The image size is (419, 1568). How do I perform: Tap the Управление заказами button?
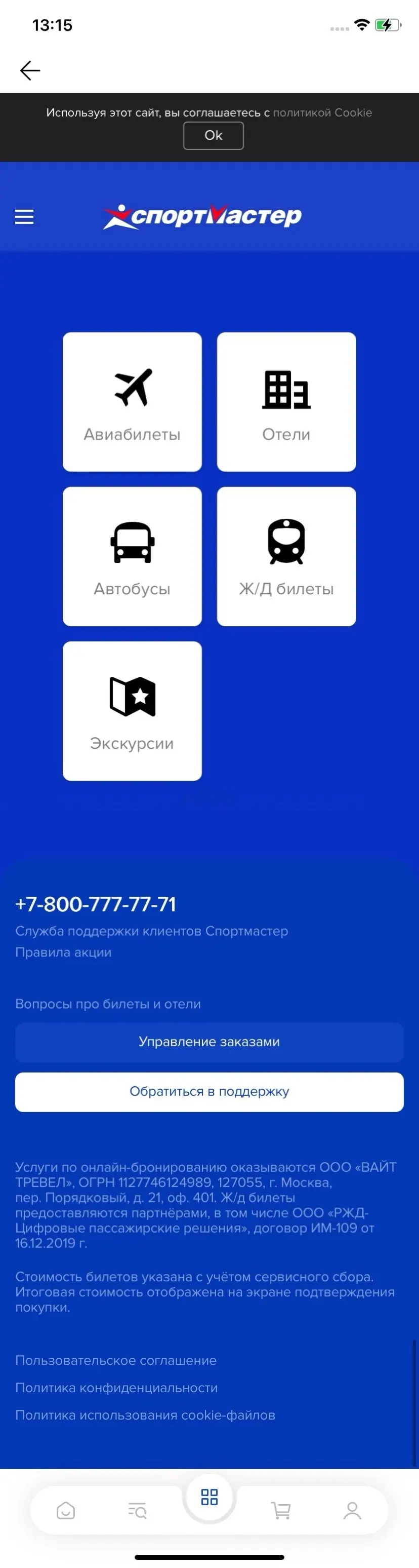(209, 1042)
